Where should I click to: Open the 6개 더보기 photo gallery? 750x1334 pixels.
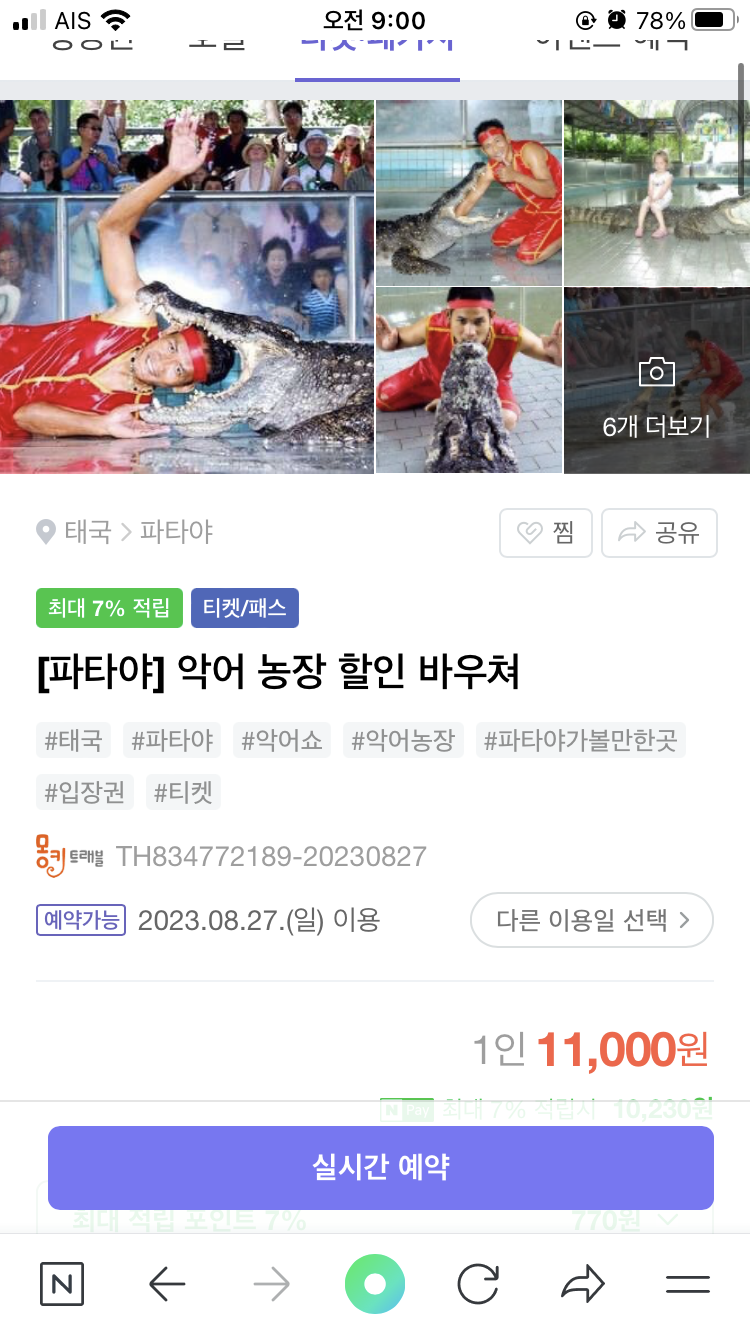coord(656,381)
